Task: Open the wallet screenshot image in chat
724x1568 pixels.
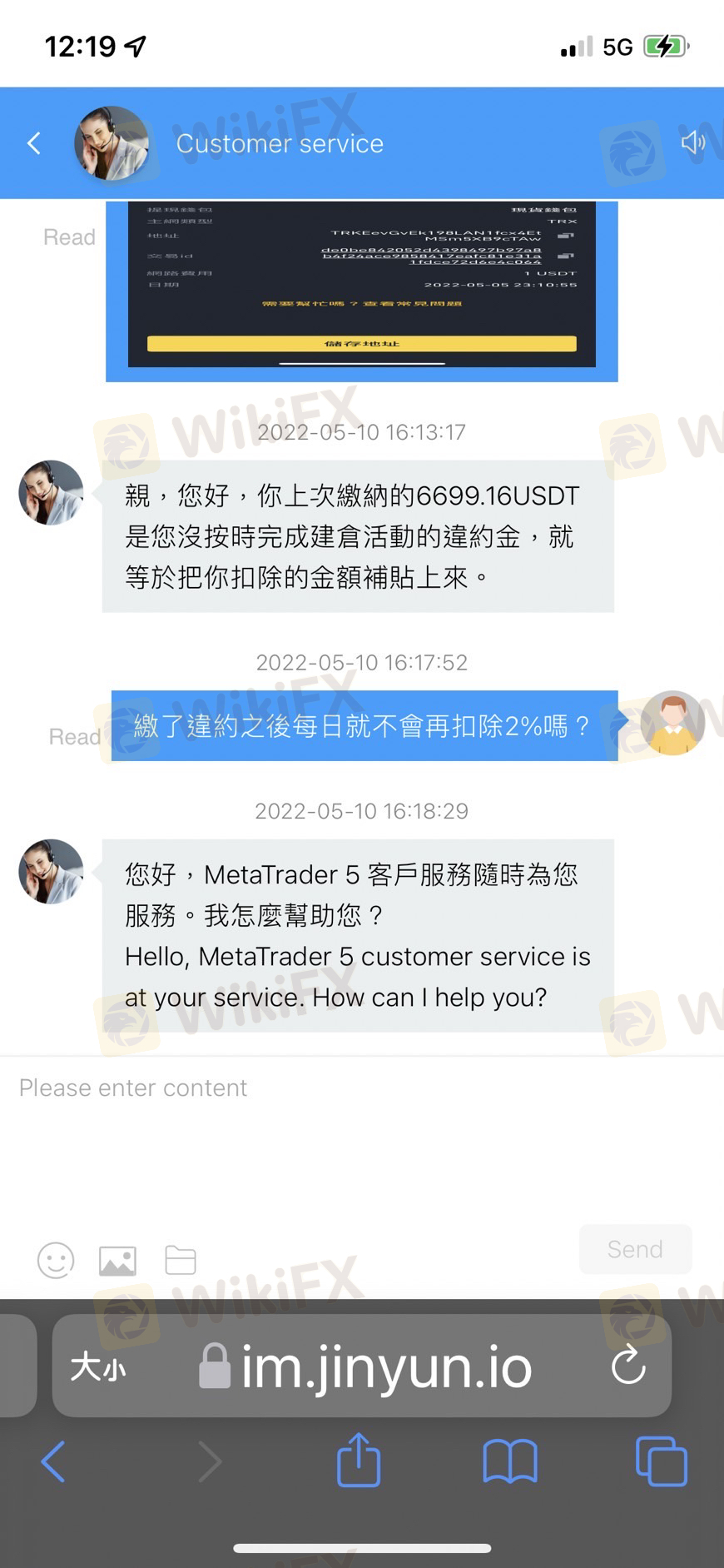Action: pyautogui.click(x=361, y=291)
